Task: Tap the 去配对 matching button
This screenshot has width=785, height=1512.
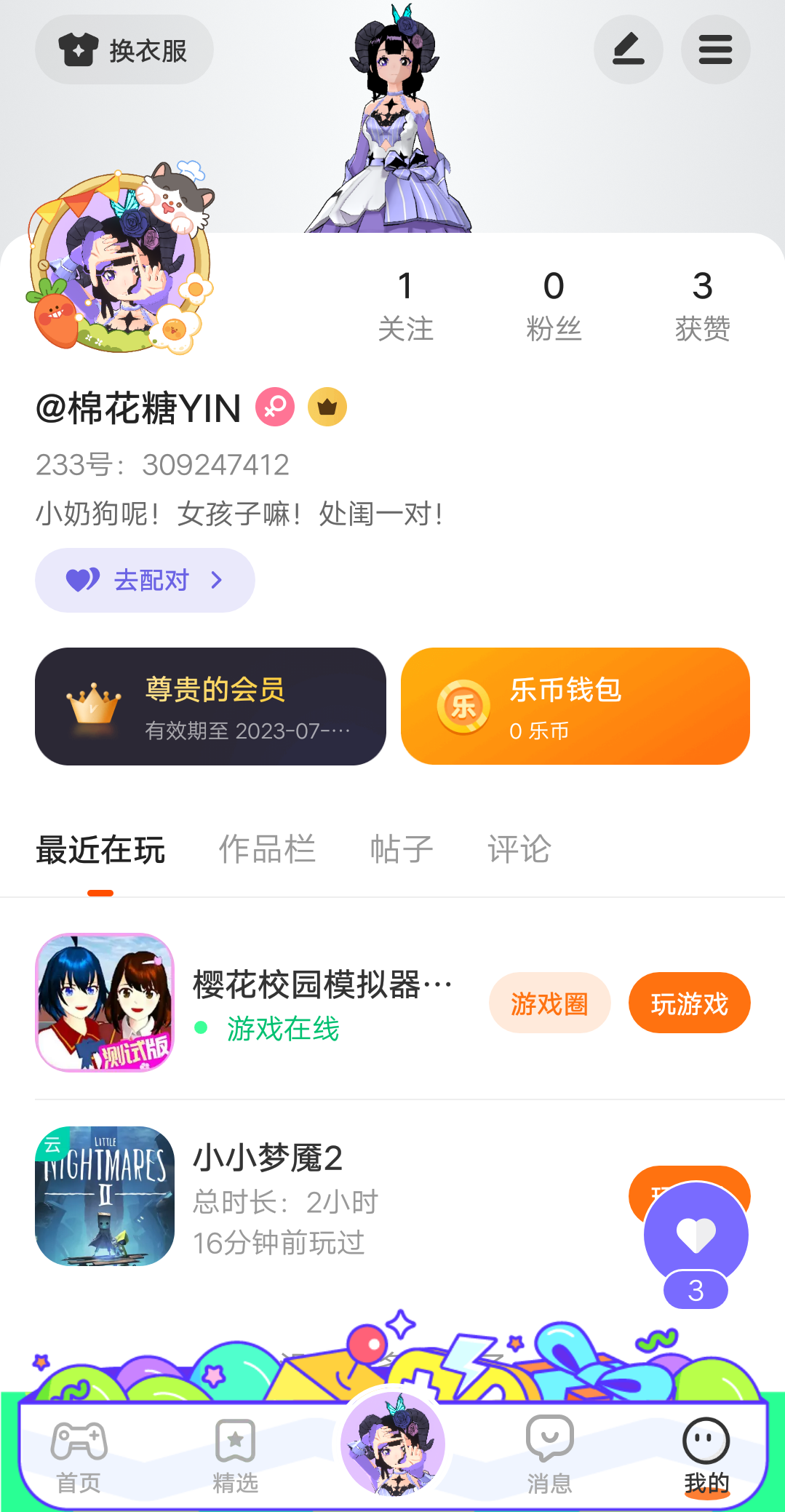Action: (145, 580)
